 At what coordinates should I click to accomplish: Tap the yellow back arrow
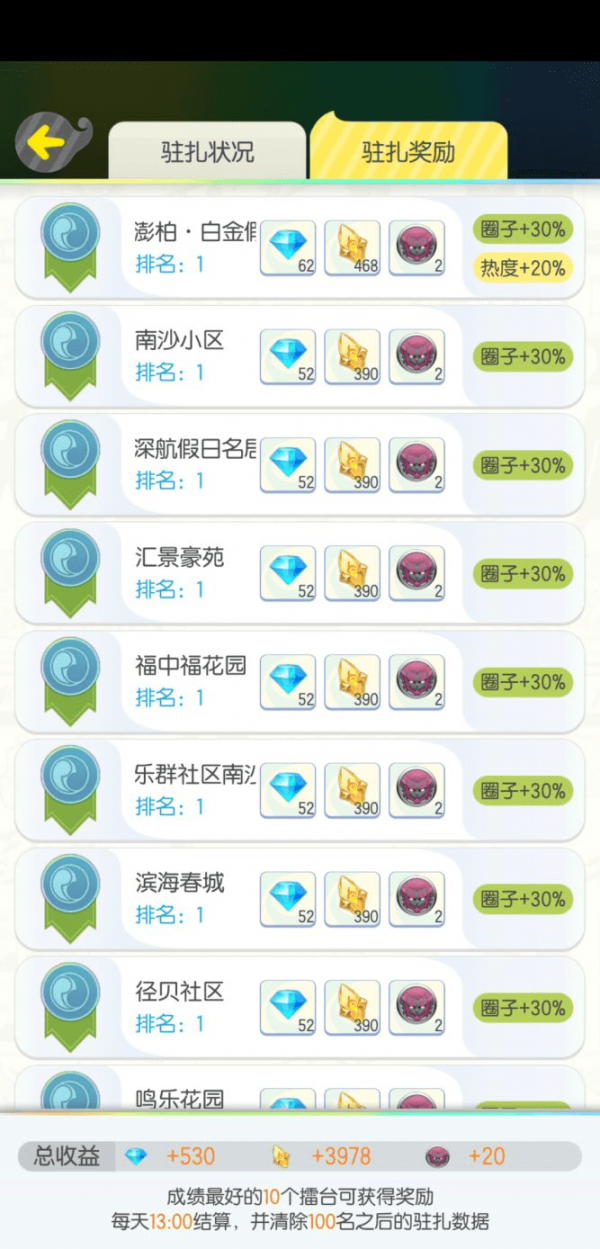(x=46, y=142)
